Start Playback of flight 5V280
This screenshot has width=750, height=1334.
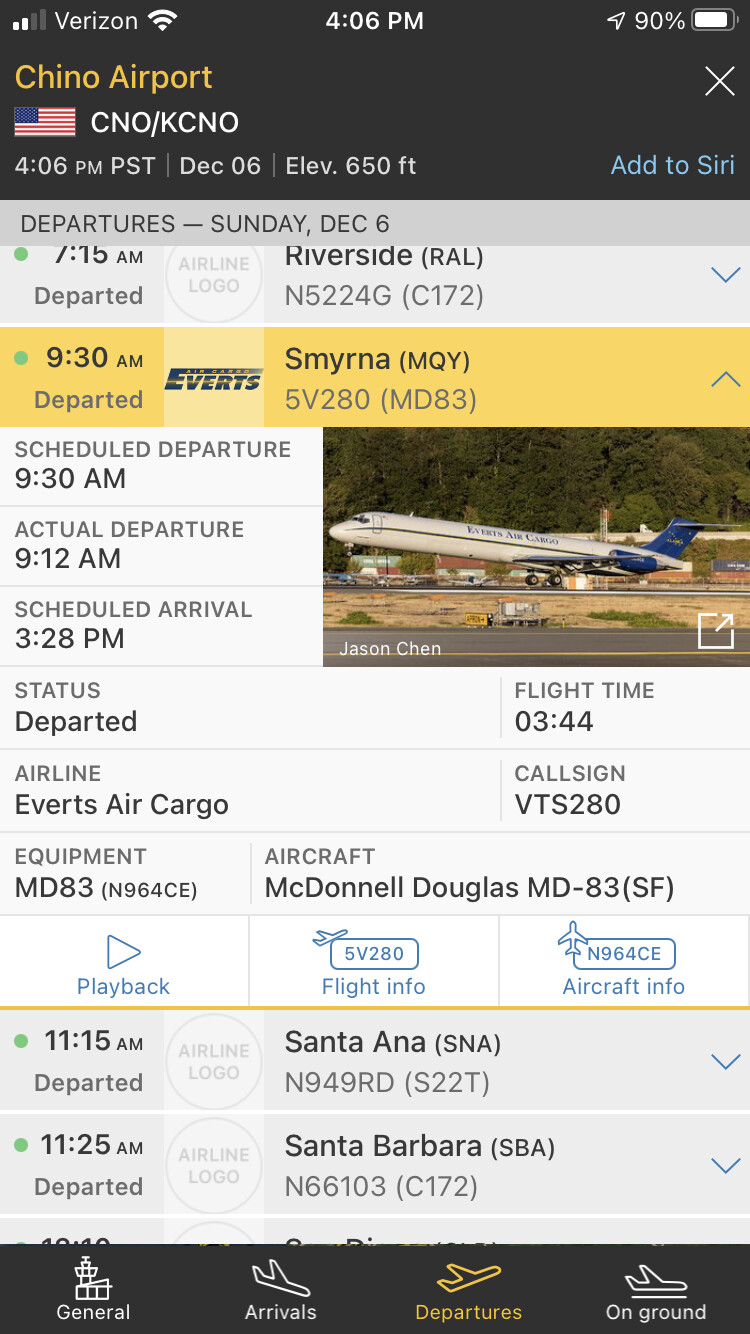coord(124,962)
